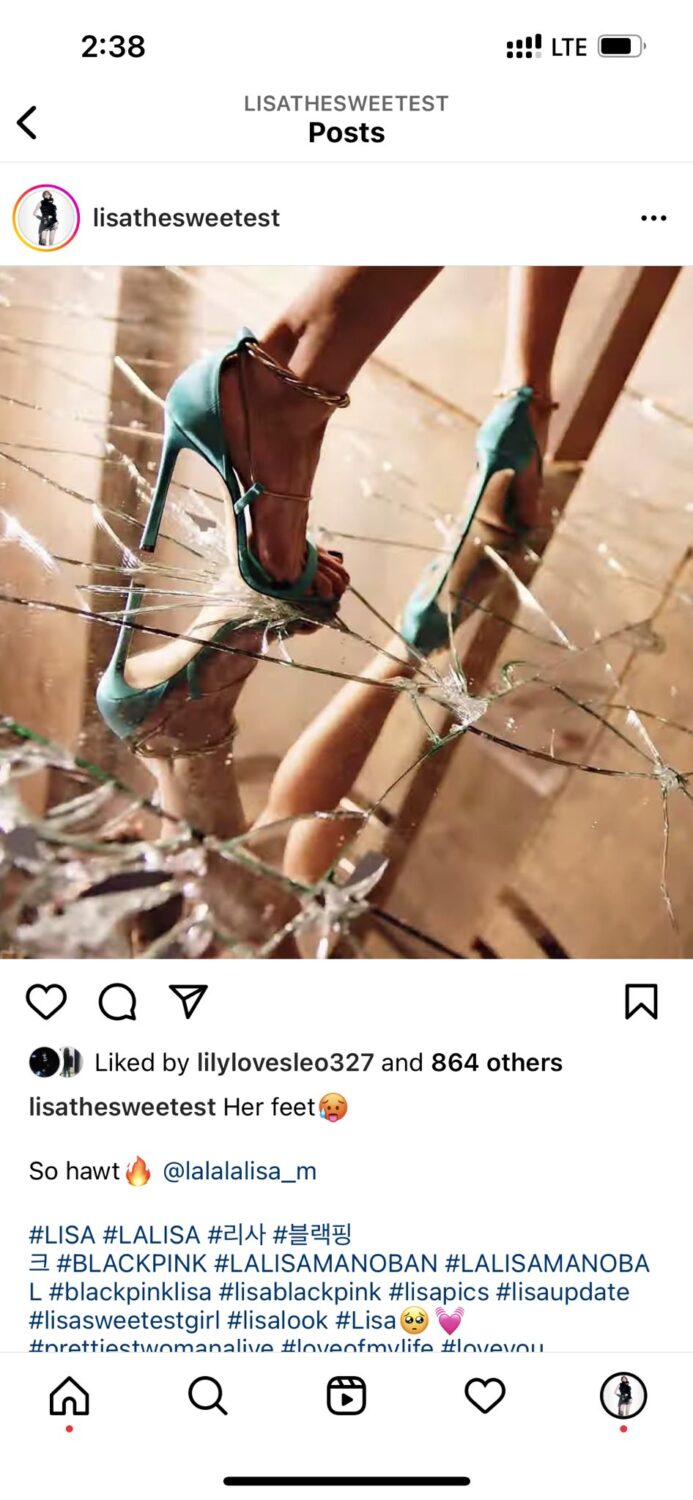Viewport: 693px width, 1500px height.
Task: Like the post with the heart icon
Action: coord(46,1001)
